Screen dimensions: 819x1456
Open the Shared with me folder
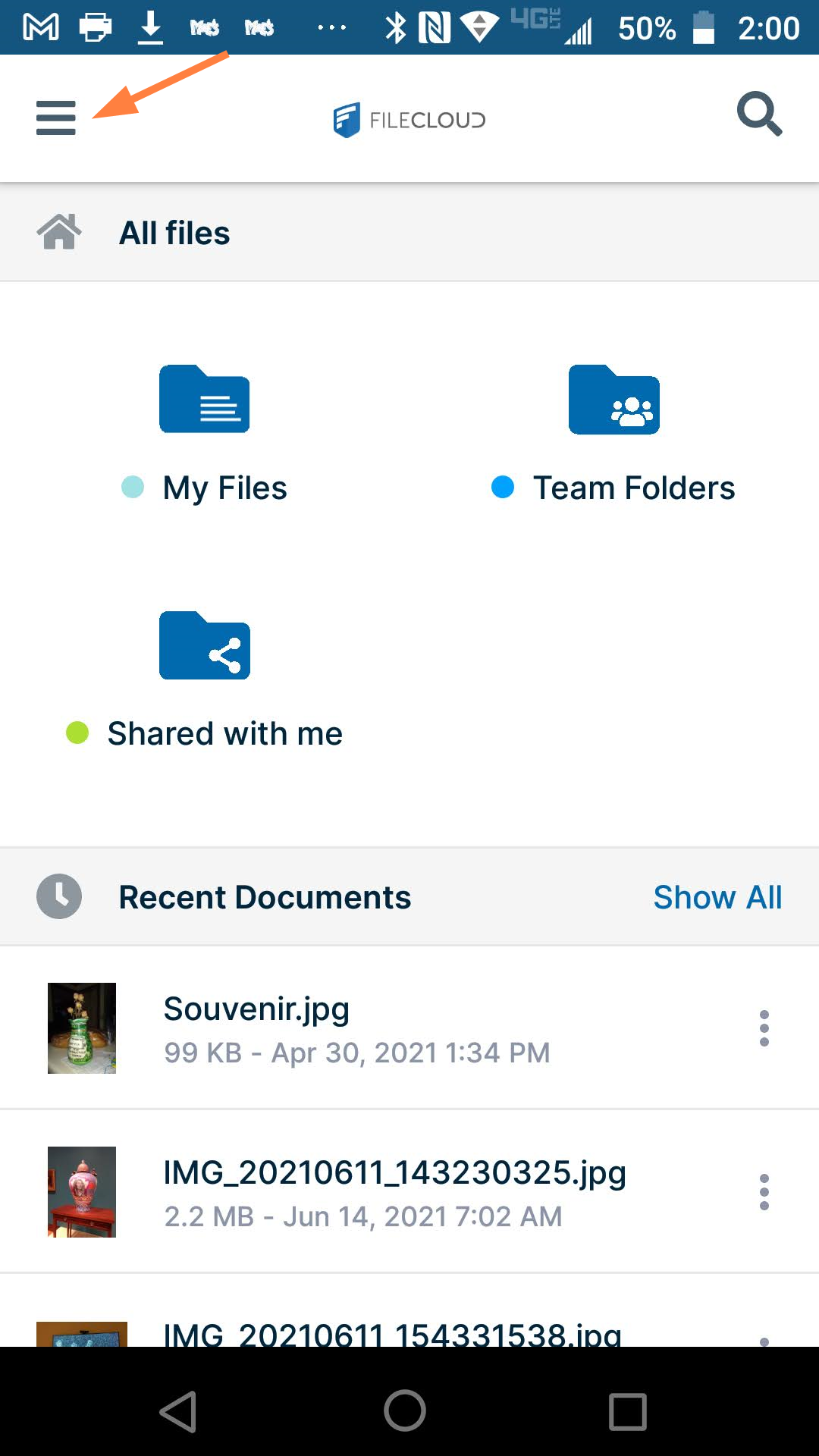coord(205,645)
